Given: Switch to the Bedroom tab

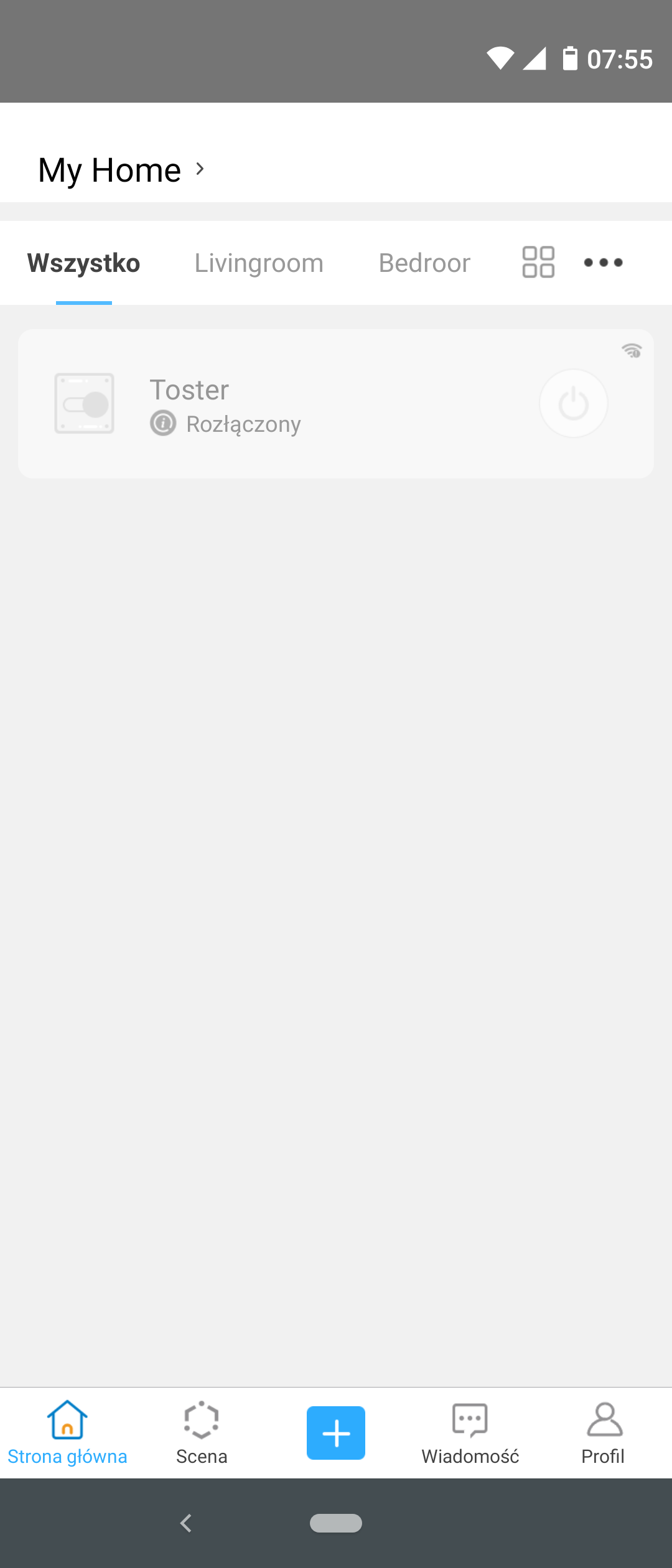Looking at the screenshot, I should click(x=424, y=263).
